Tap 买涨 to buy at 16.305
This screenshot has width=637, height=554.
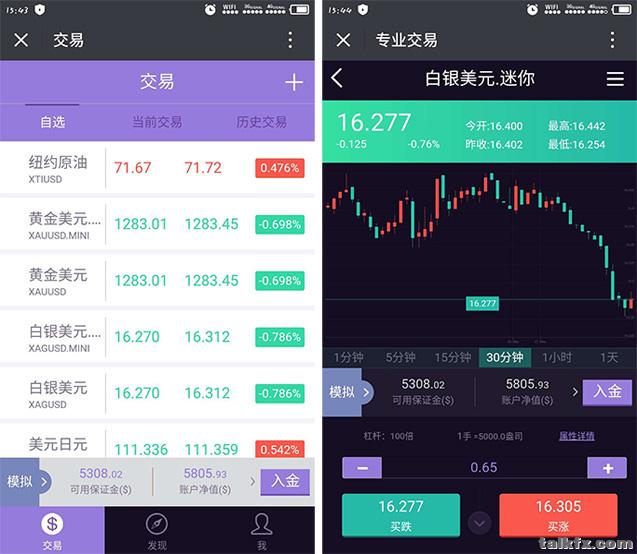[x=558, y=515]
